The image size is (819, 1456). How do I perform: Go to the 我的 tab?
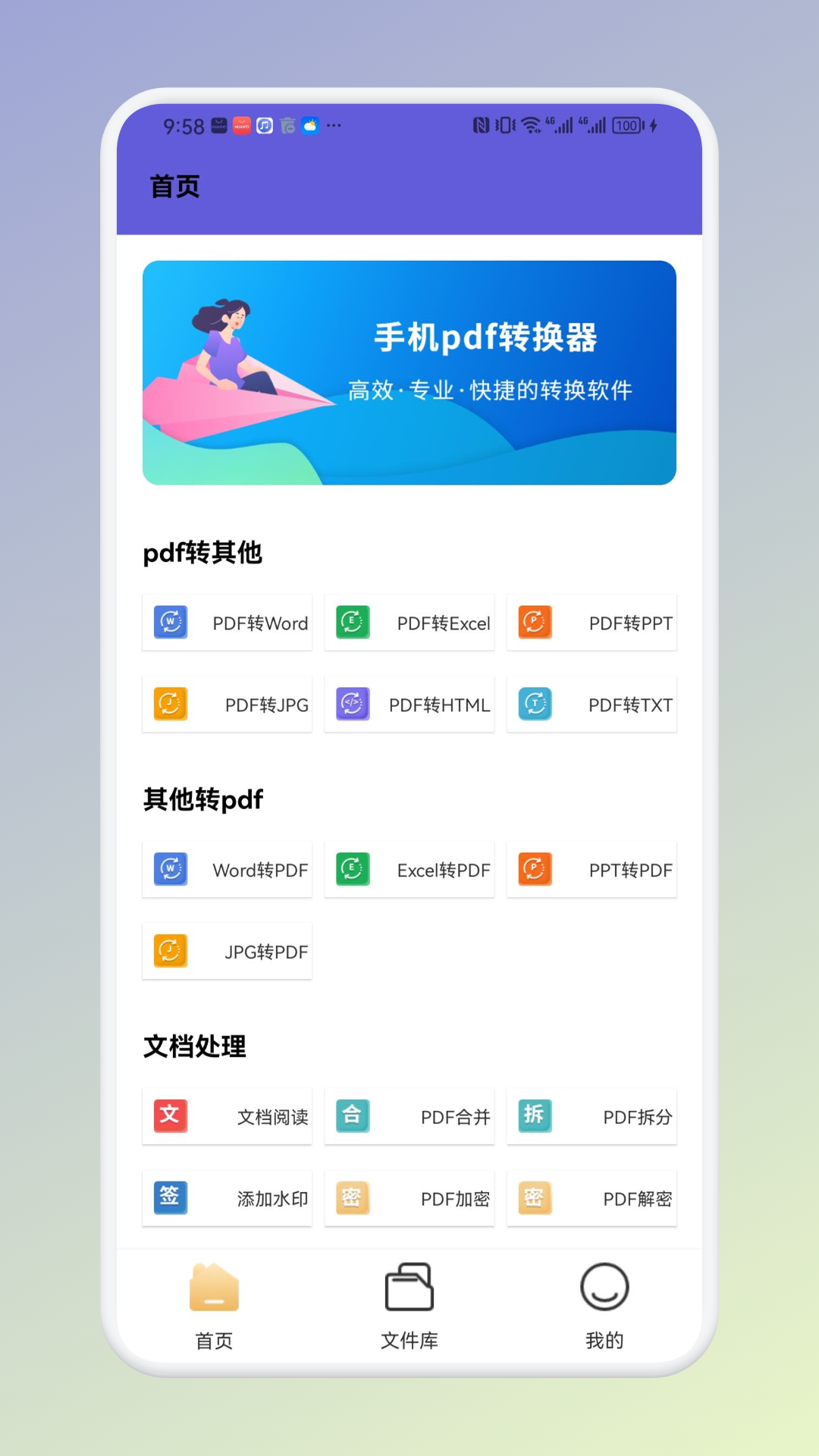point(604,1307)
